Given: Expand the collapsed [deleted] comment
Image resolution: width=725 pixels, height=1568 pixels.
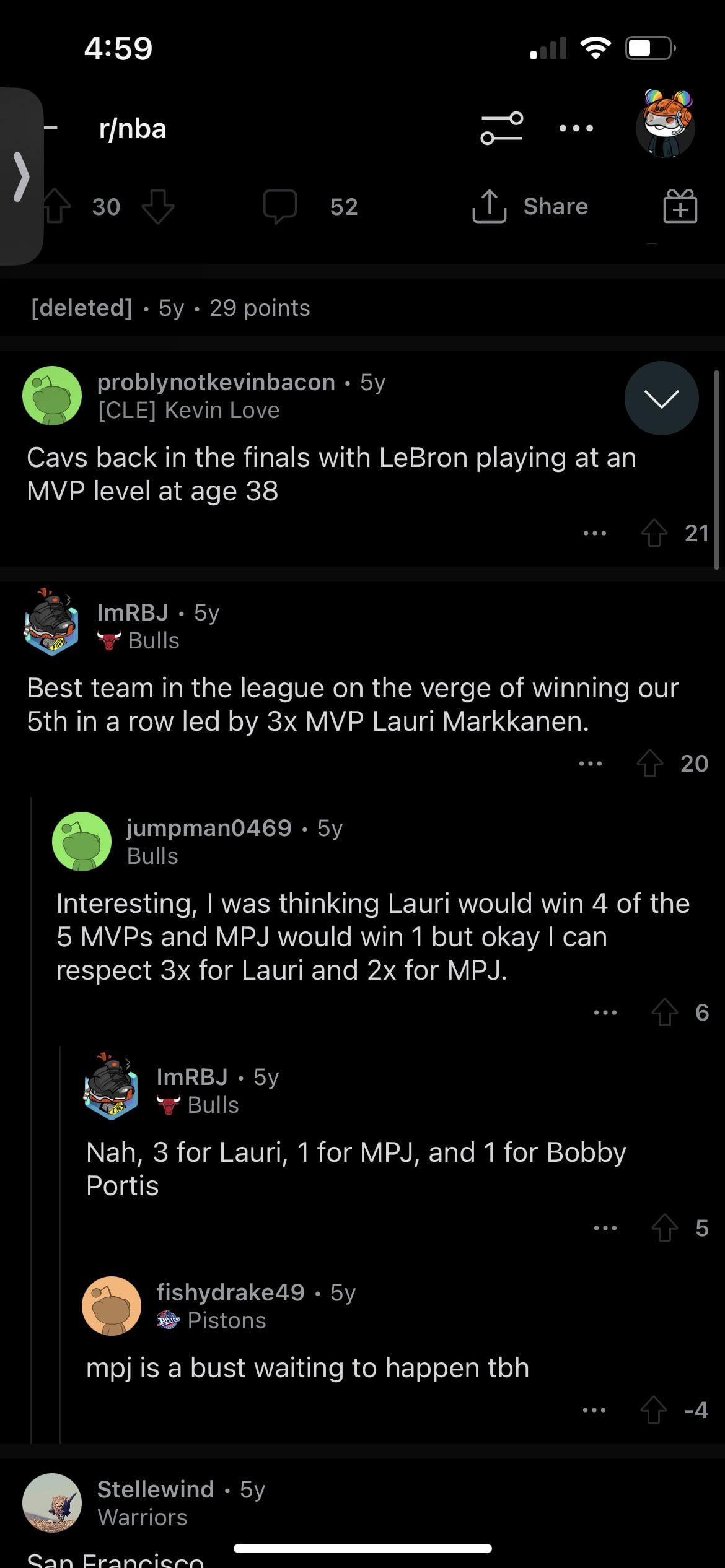Looking at the screenshot, I should pyautogui.click(x=170, y=308).
